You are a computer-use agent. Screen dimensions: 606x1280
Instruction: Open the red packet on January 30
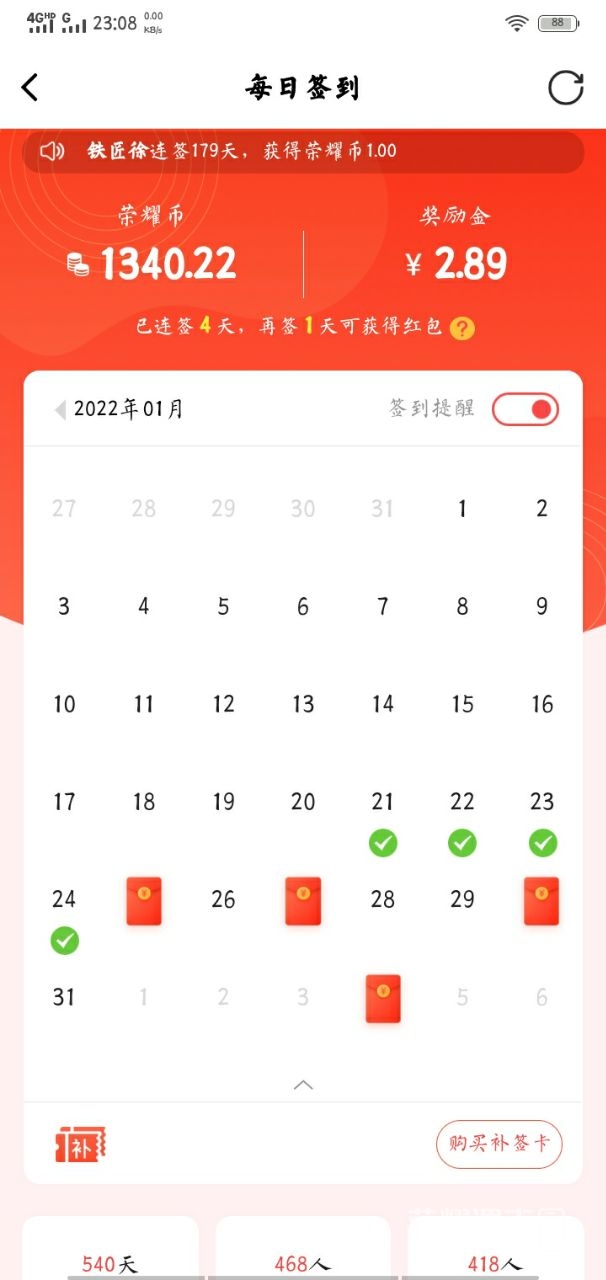[541, 900]
